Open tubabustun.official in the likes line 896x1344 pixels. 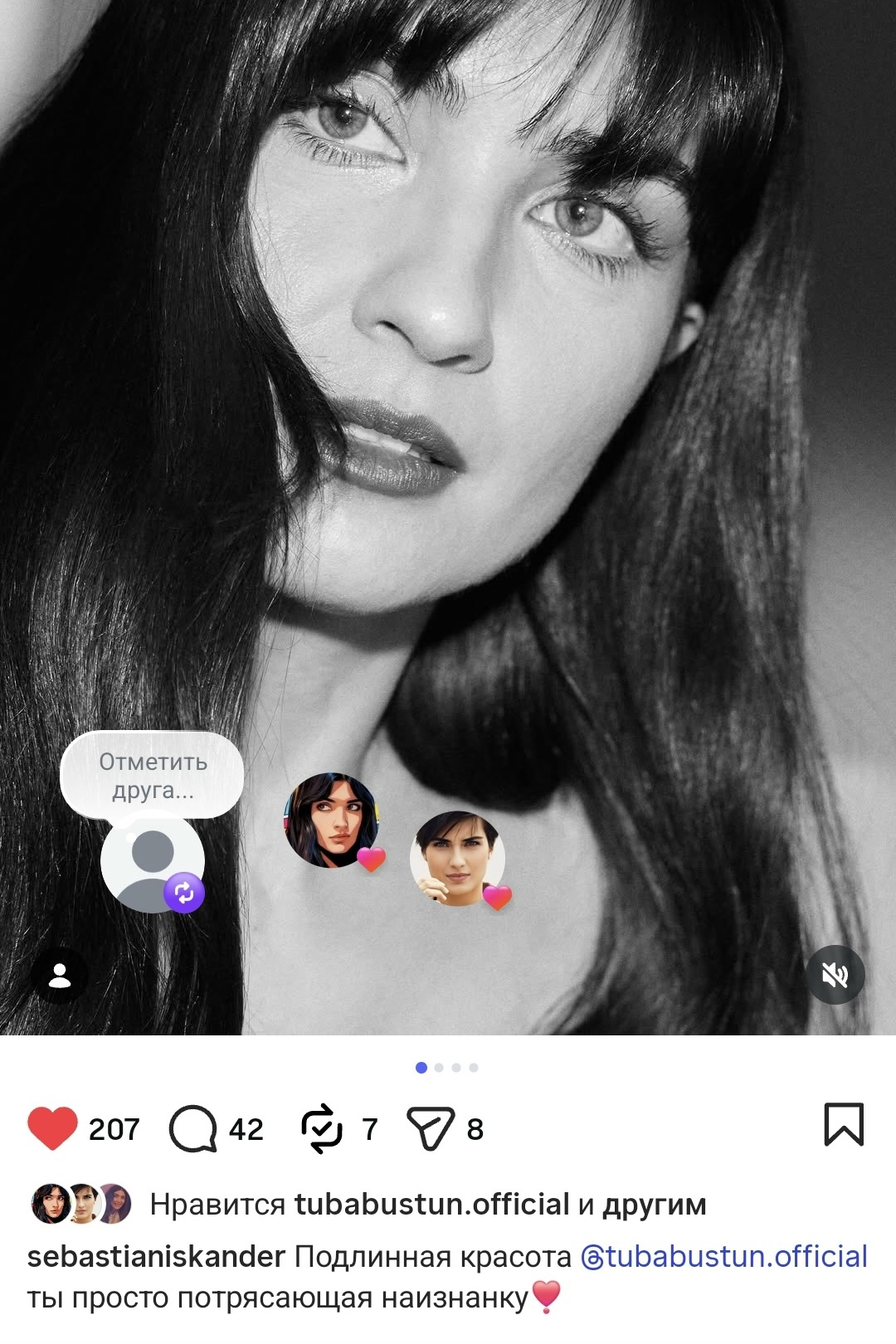pos(432,1204)
